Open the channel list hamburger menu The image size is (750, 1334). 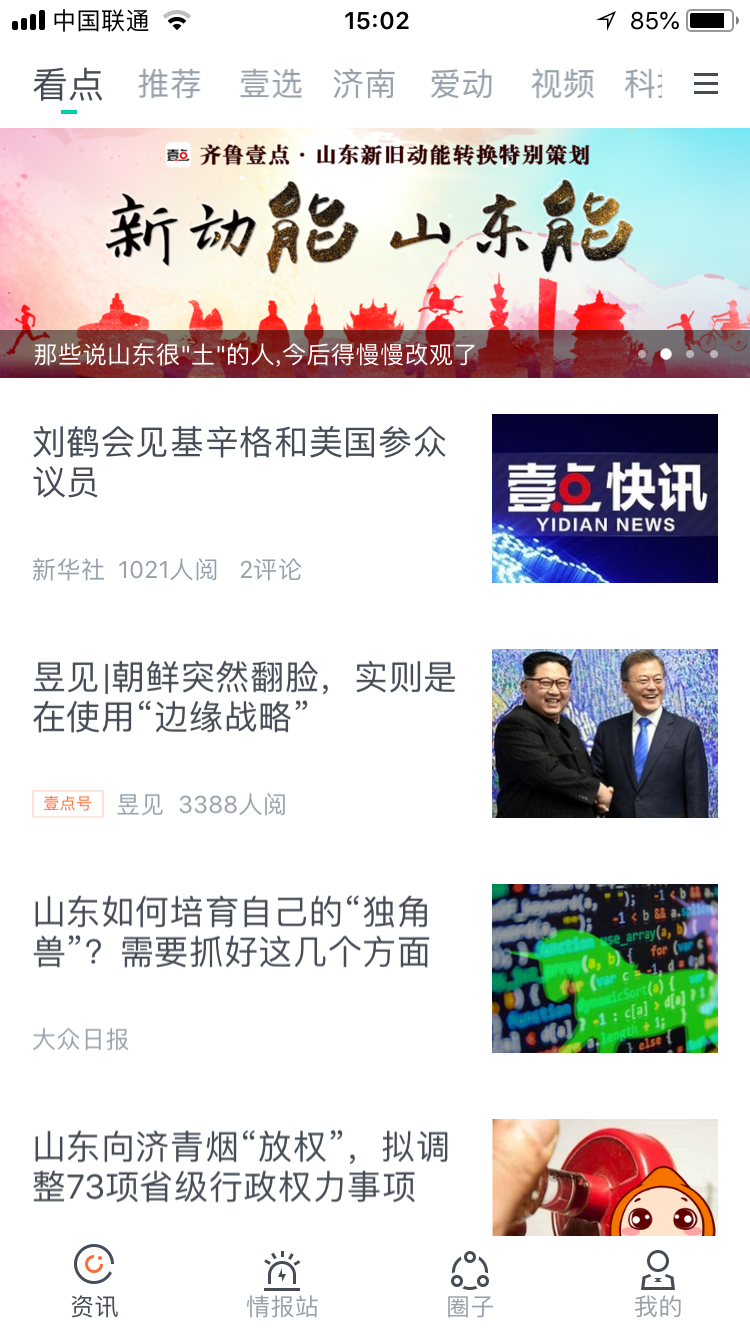[x=706, y=85]
